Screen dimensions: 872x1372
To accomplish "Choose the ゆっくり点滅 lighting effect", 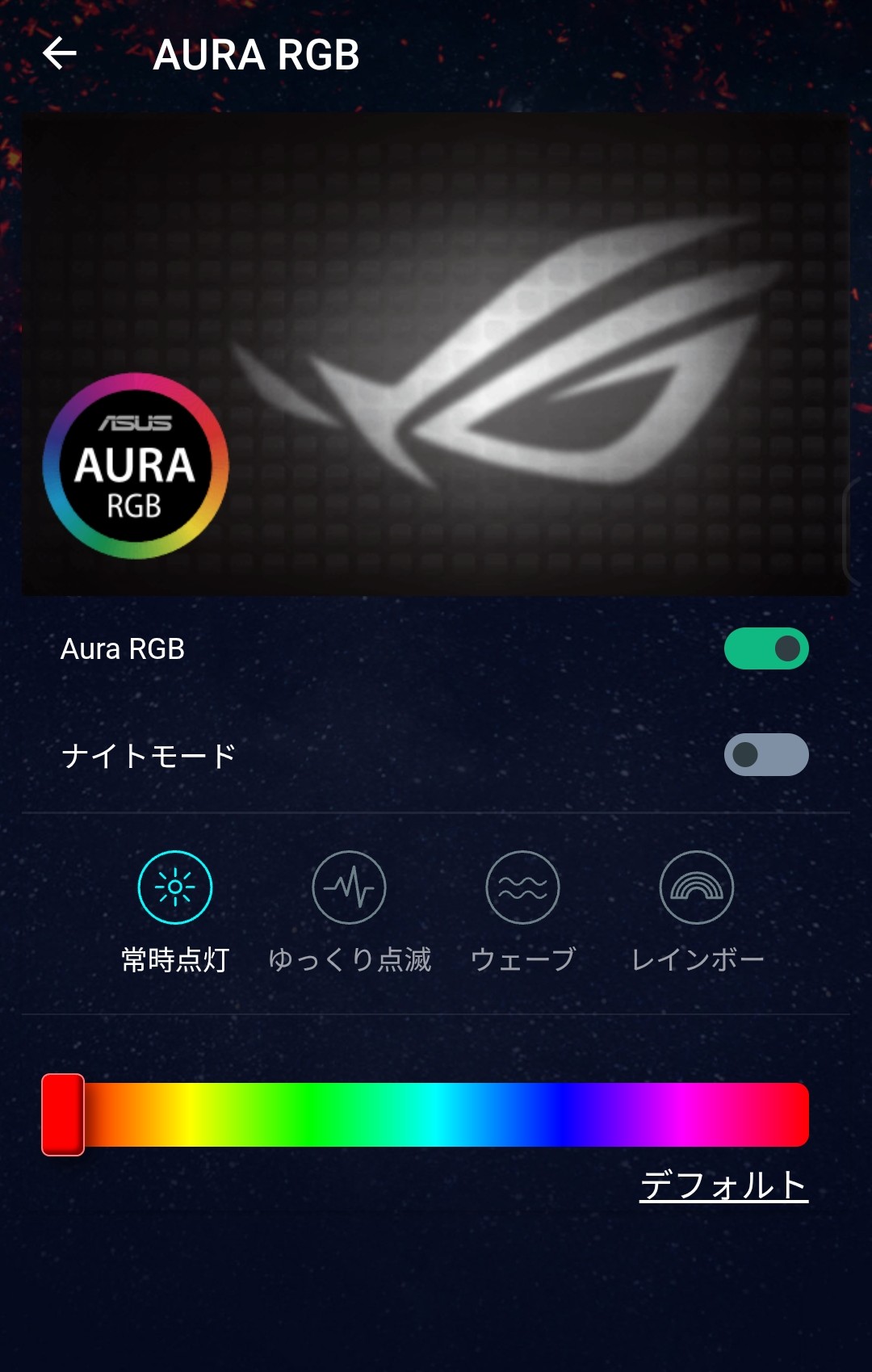I will [349, 887].
